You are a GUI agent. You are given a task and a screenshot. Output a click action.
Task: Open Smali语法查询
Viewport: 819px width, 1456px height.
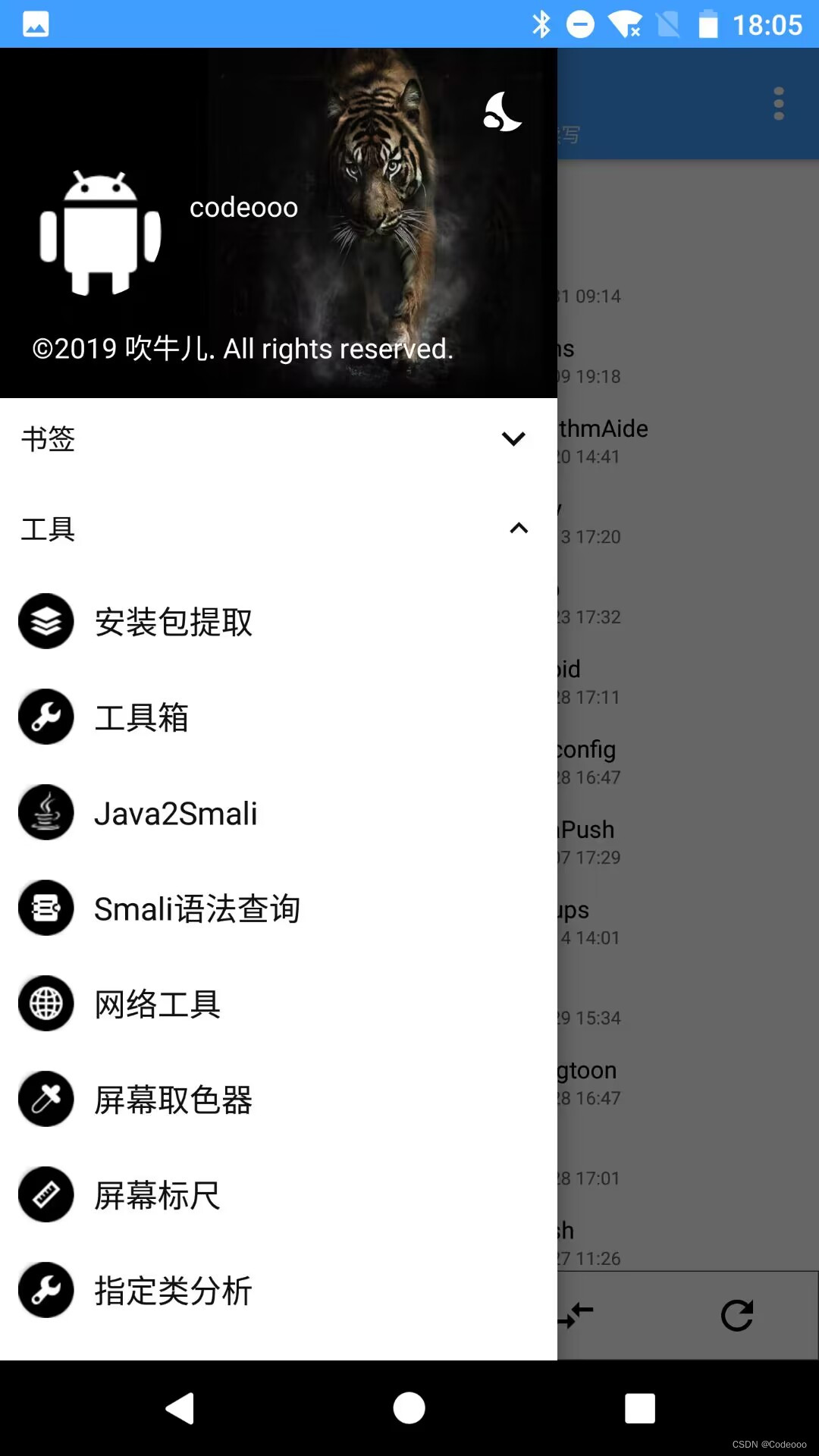tap(196, 908)
